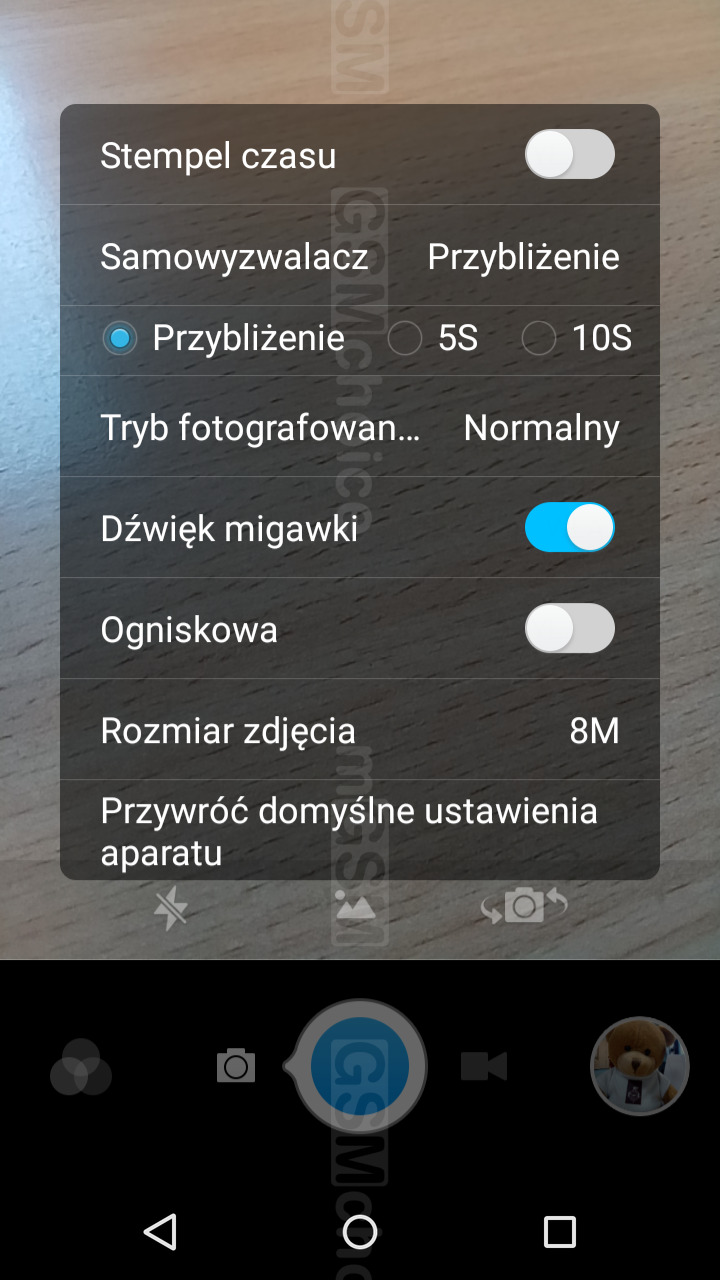Enable the Stempel czasu switch
The width and height of the screenshot is (720, 1280).
pos(569,155)
